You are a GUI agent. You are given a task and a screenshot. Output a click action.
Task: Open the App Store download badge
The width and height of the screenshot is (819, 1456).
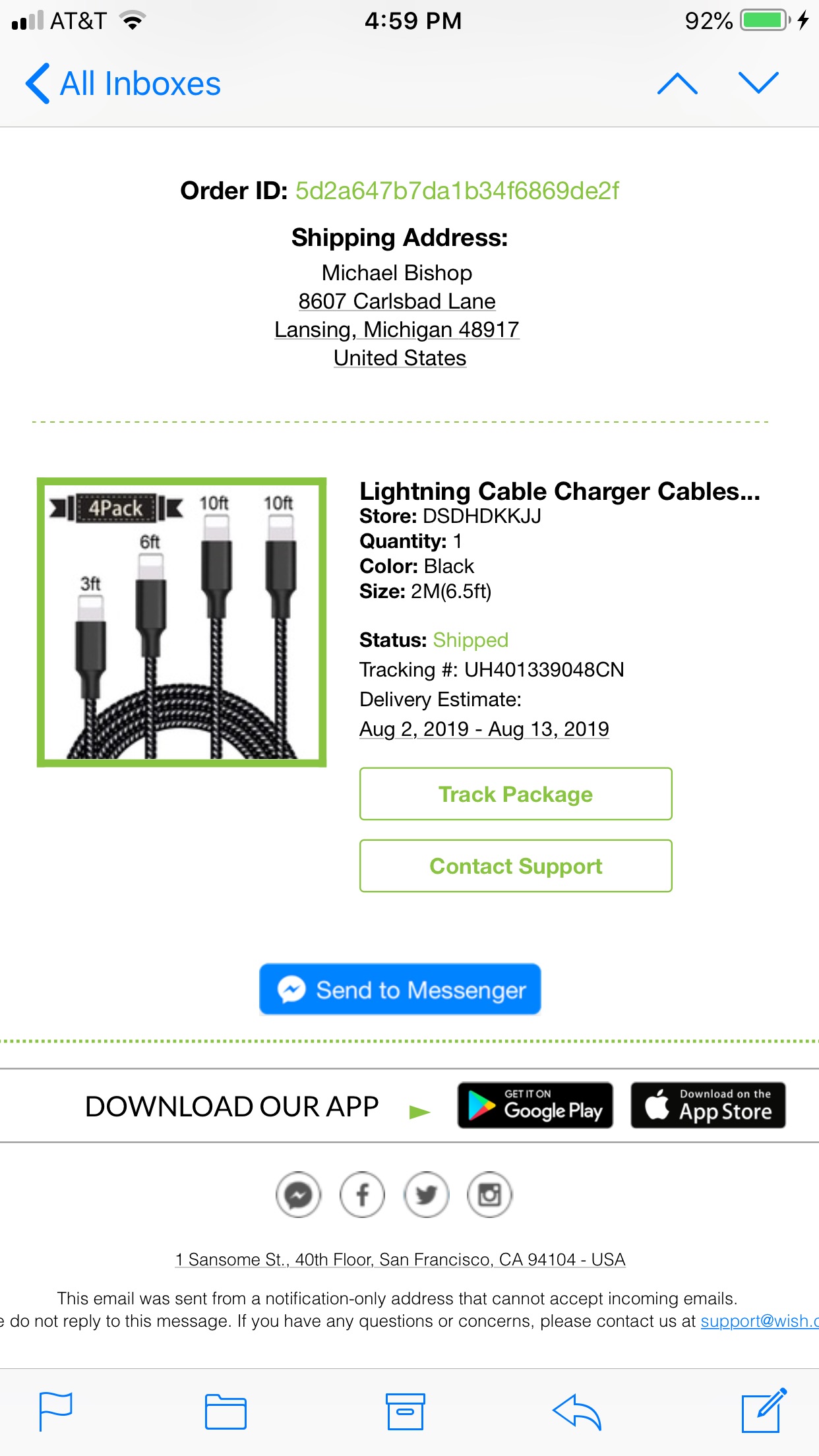tap(708, 1105)
